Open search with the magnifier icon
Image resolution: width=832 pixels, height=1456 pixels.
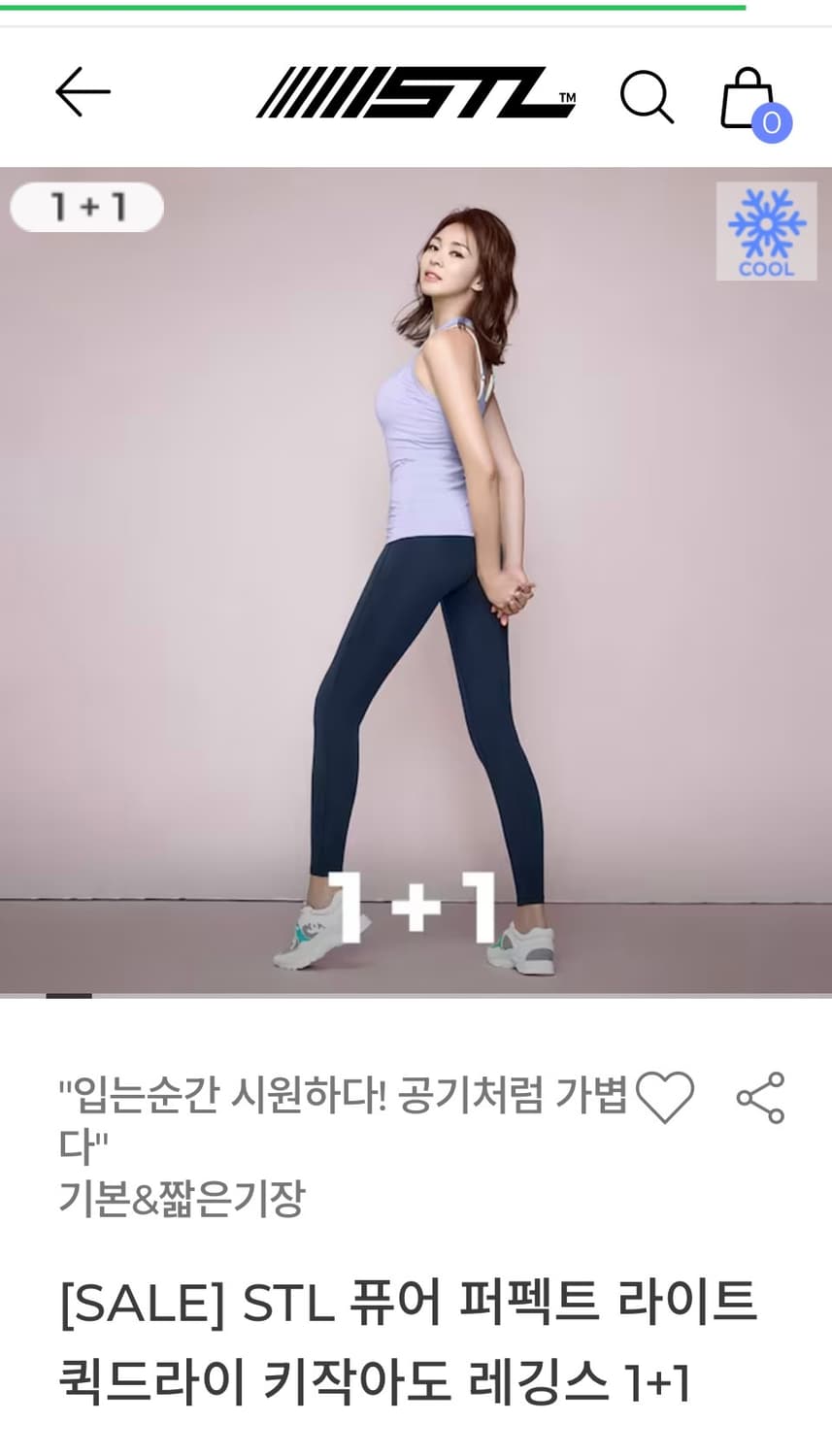(648, 97)
